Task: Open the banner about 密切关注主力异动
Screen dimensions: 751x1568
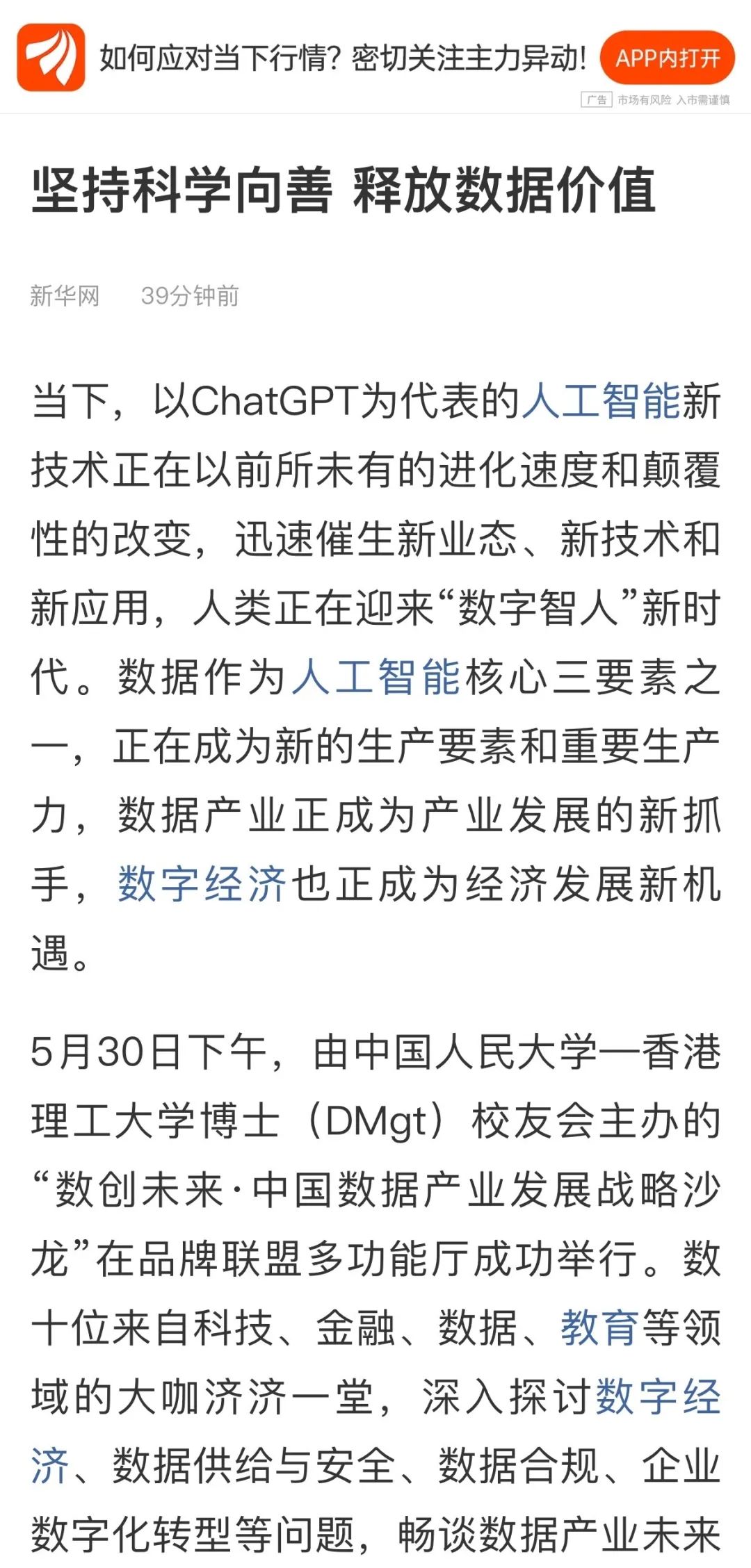Action: 343,58
